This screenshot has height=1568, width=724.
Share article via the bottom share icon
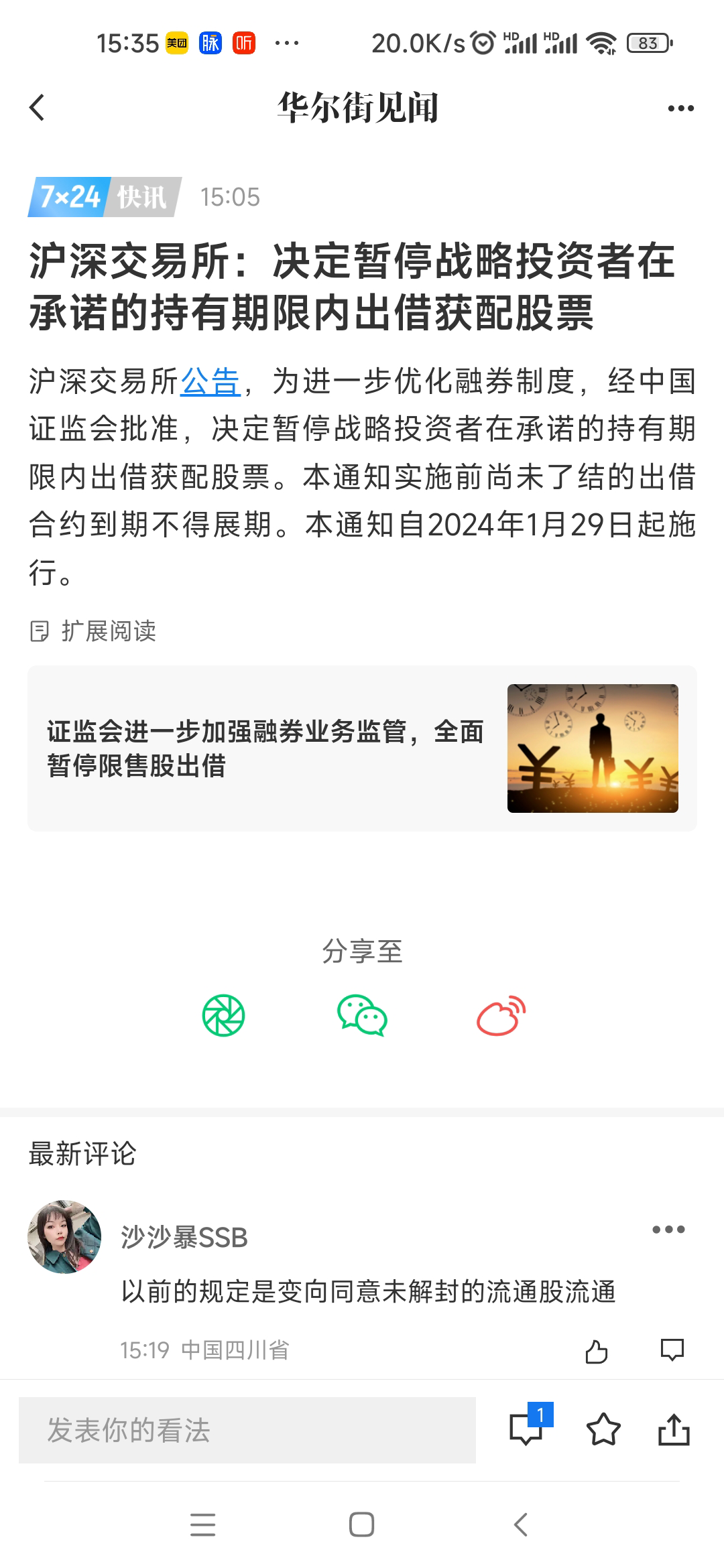point(674,1429)
